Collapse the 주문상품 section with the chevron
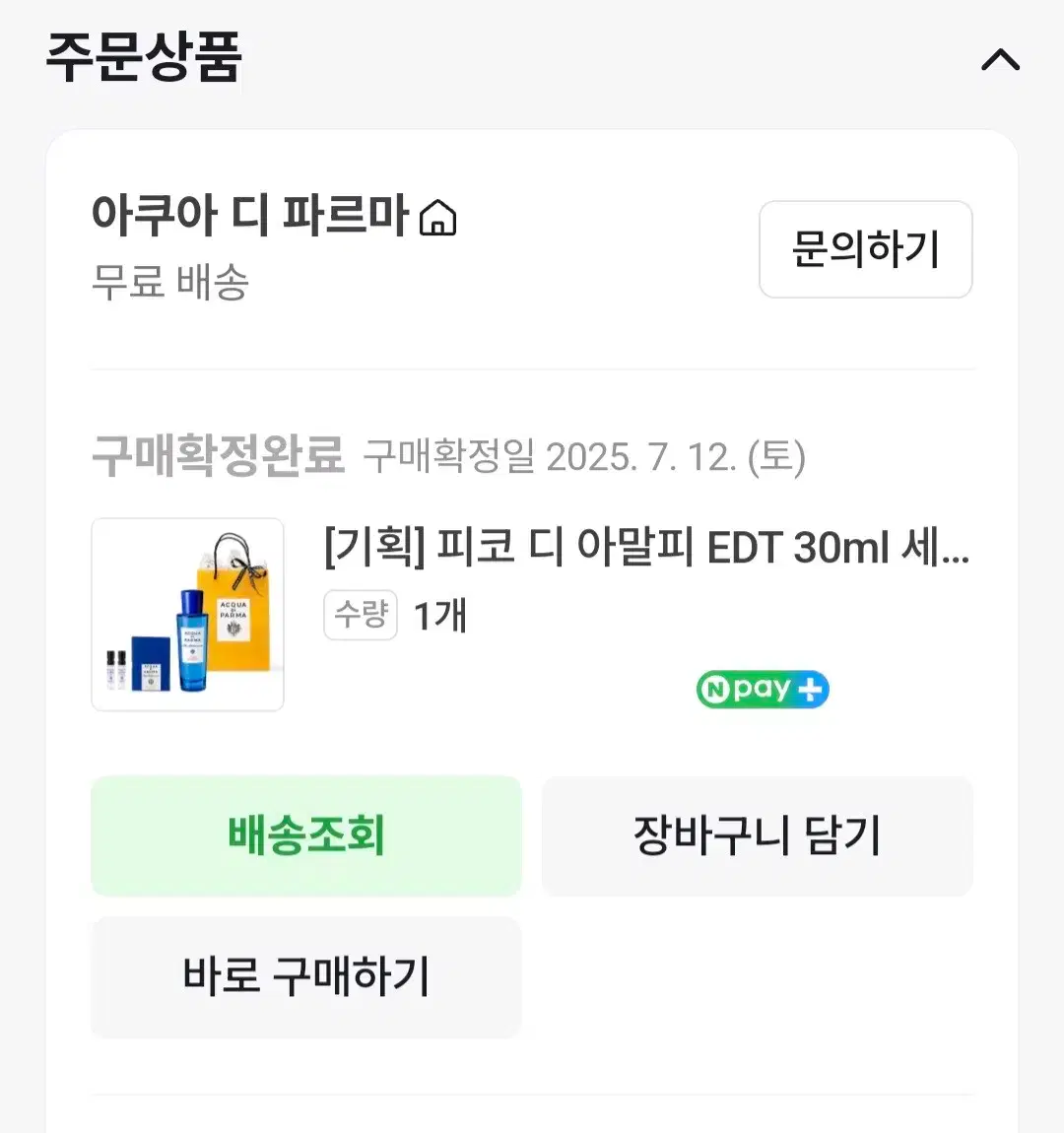Screen dimensions: 1064x1133 pyautogui.click(x=1000, y=60)
